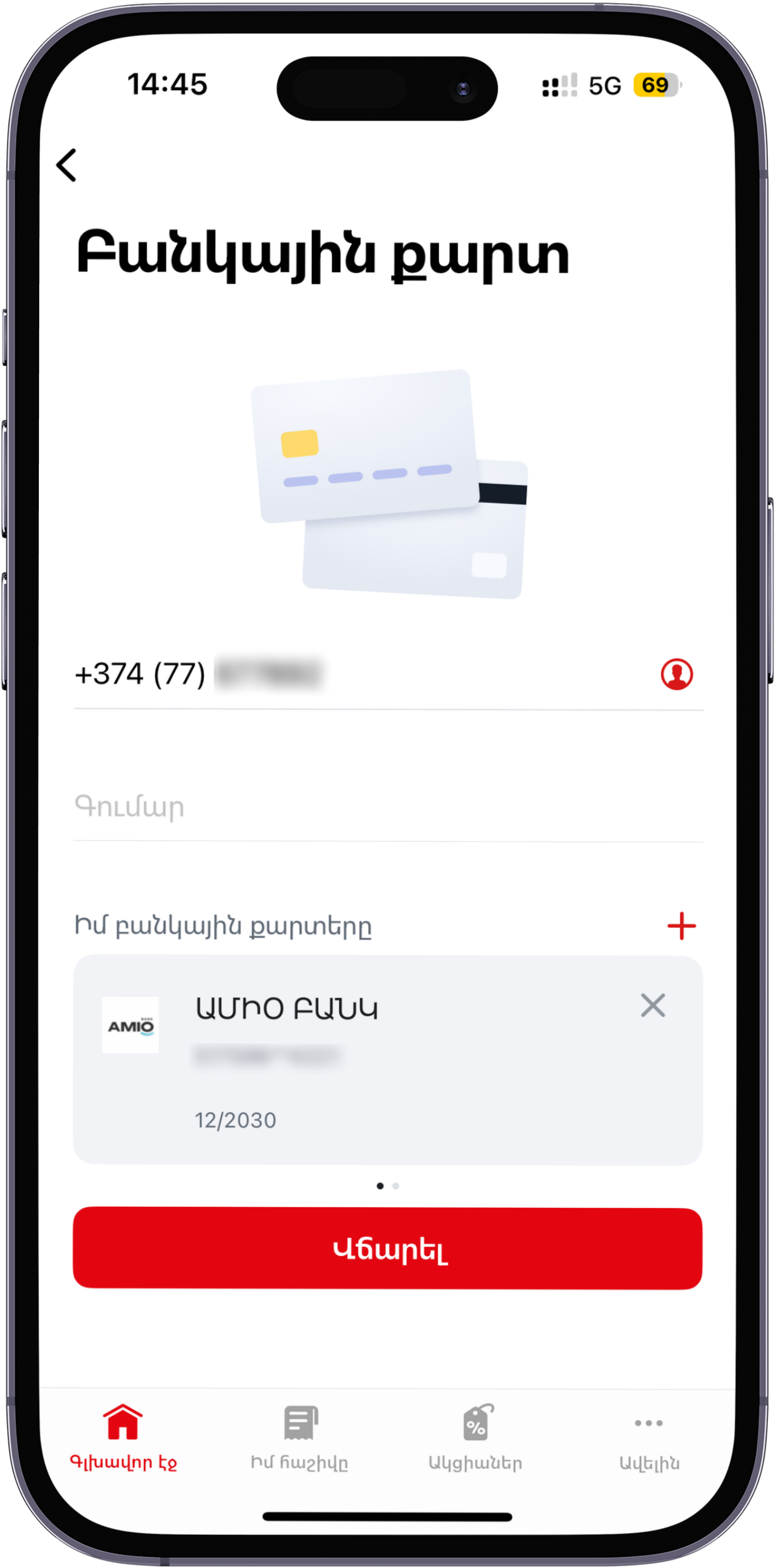Viewport: 775px width, 1568px height.
Task: Remove the ԱՄԻՕ ԲԱՆԿ card
Action: (x=653, y=1005)
